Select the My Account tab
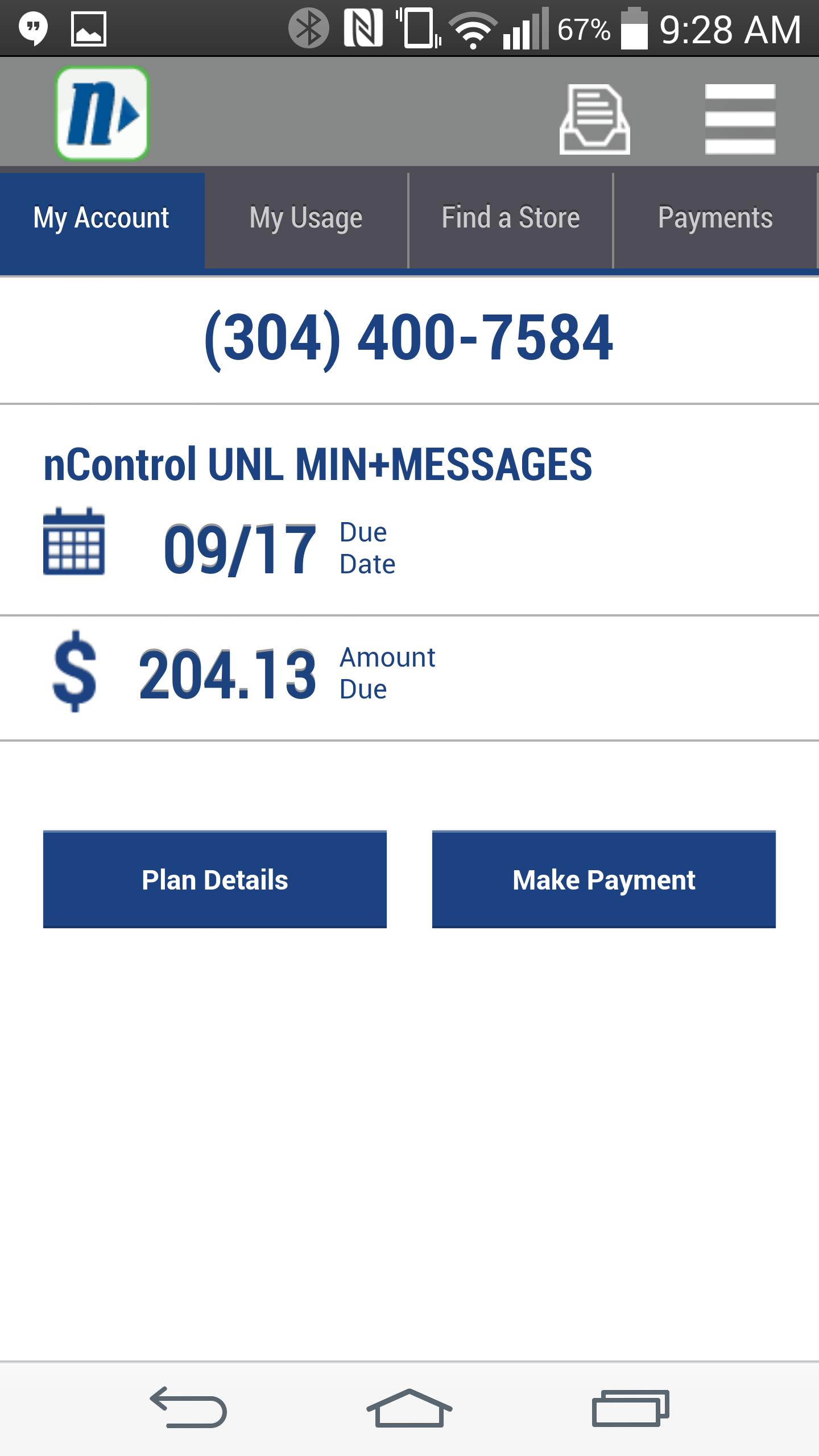Screen dimensions: 819x1456 (x=102, y=218)
